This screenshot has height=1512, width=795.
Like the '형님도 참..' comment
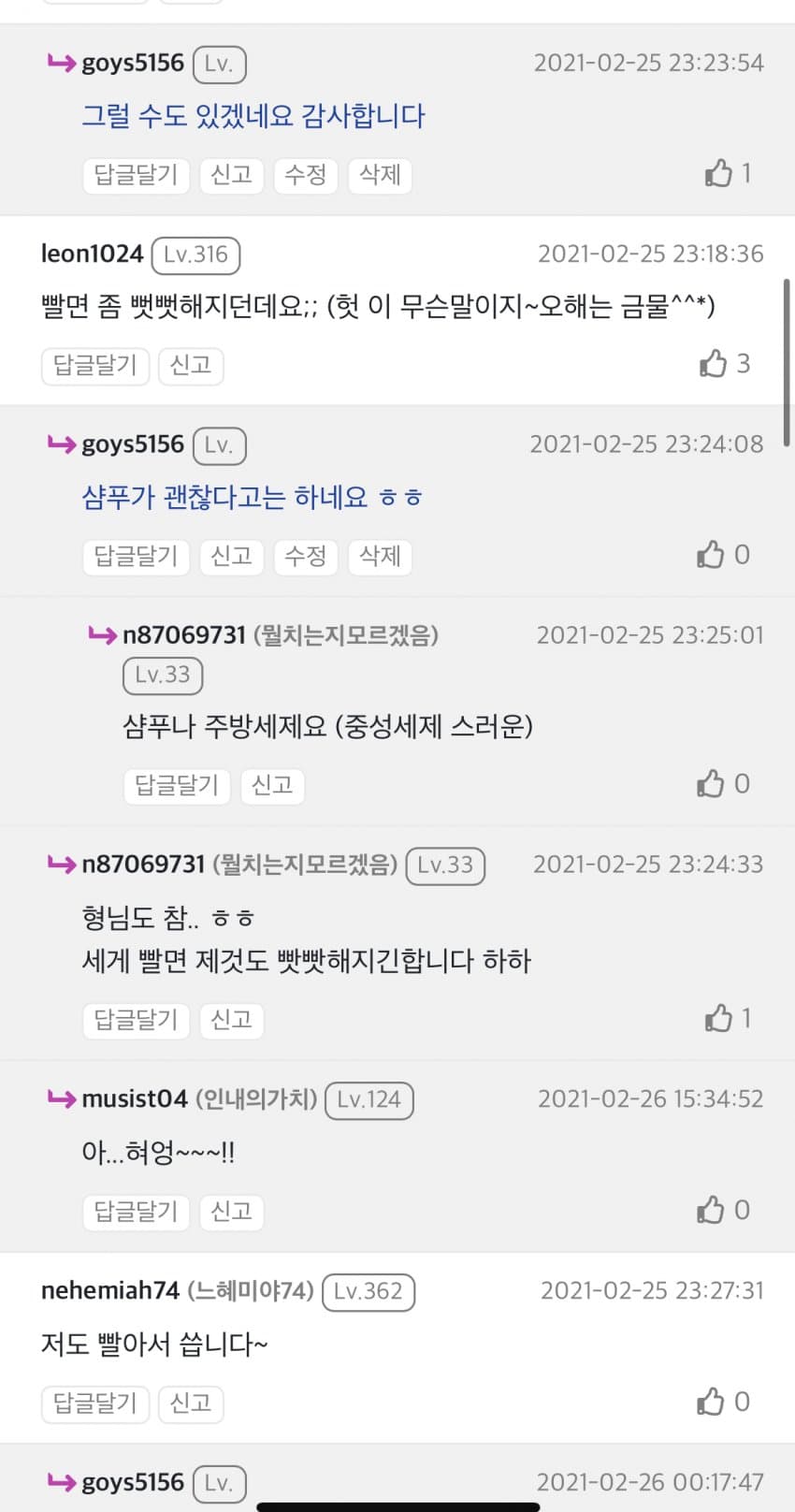point(718,1018)
